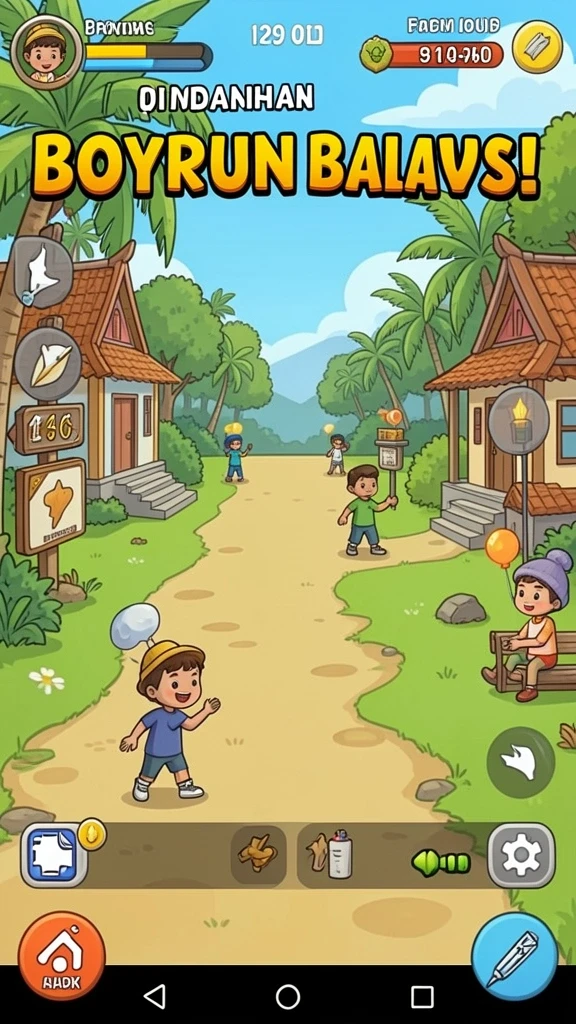This screenshot has width=576, height=1024.
Task: Tap the gold ticket coin button
Action: [x=537, y=48]
